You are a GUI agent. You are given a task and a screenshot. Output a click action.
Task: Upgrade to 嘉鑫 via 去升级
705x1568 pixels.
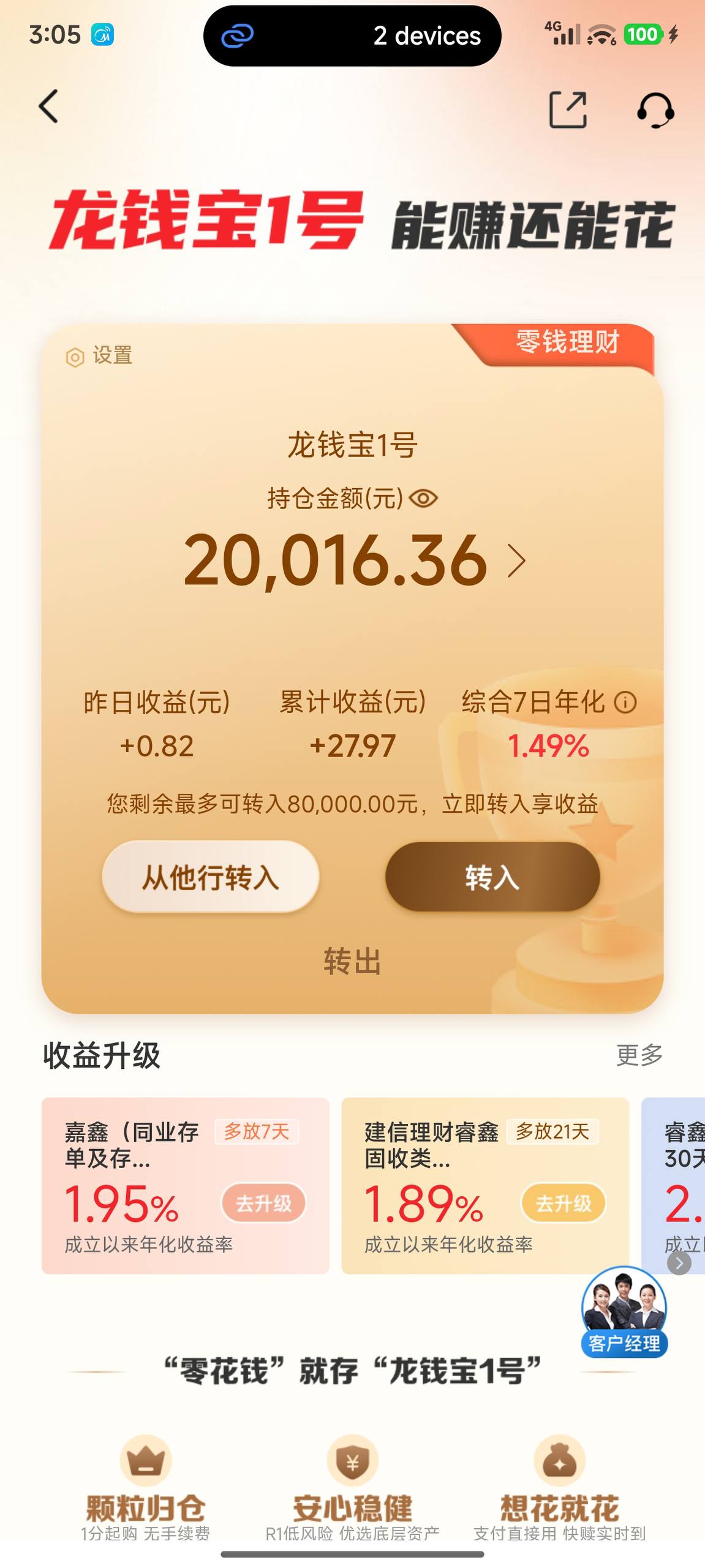click(263, 1204)
